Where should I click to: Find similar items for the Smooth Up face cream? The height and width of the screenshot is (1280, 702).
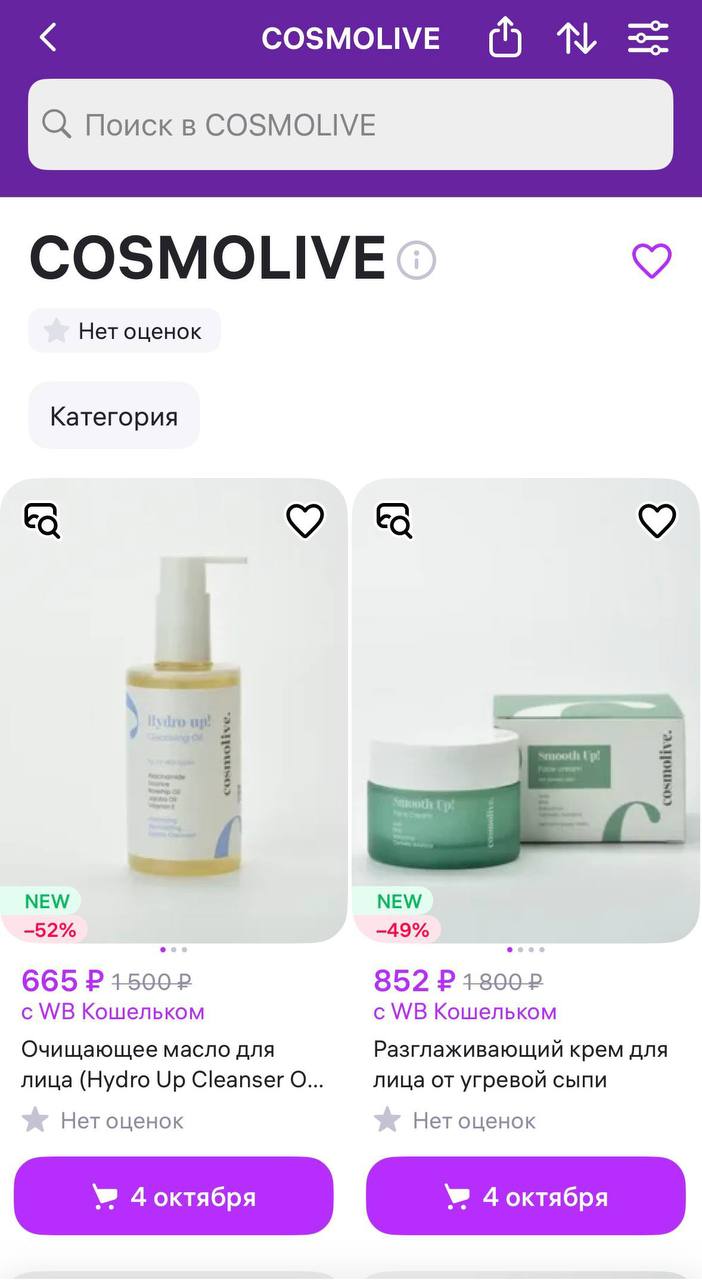point(395,520)
